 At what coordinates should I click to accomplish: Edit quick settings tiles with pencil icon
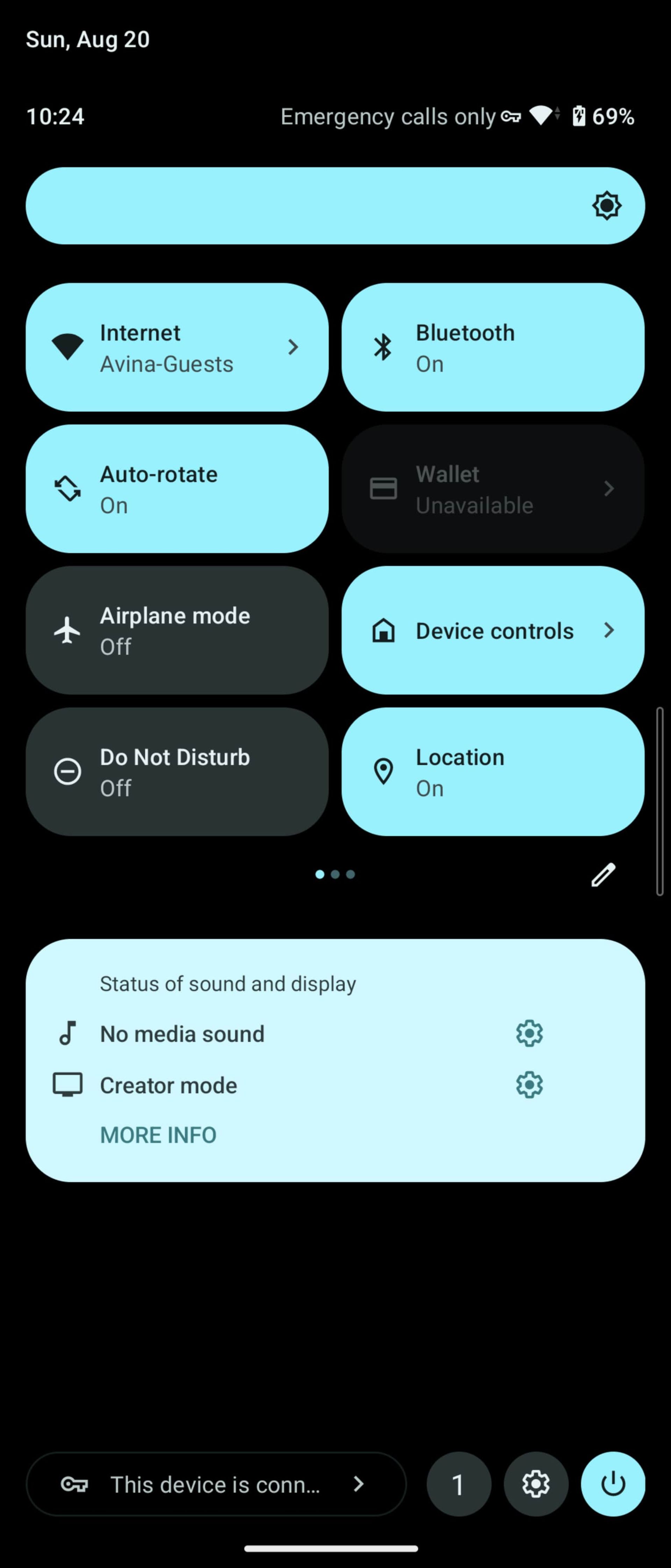point(603,875)
